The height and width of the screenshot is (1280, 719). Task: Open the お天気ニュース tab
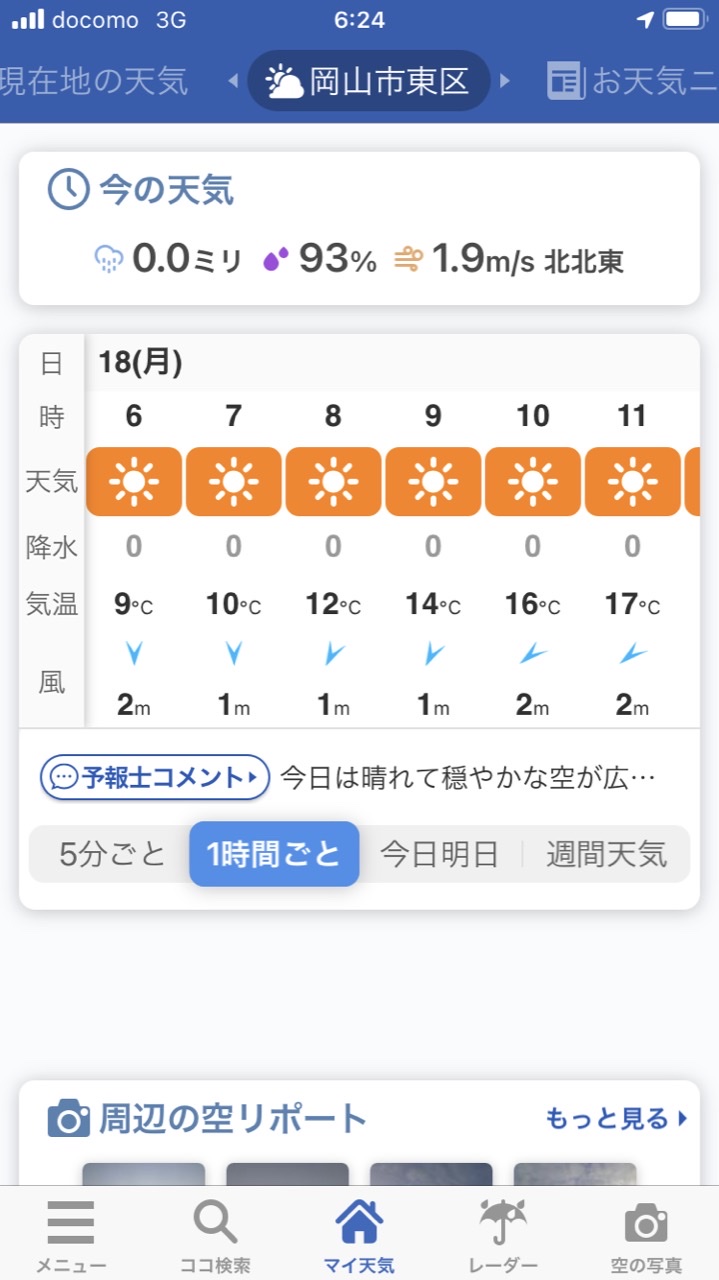pos(632,80)
